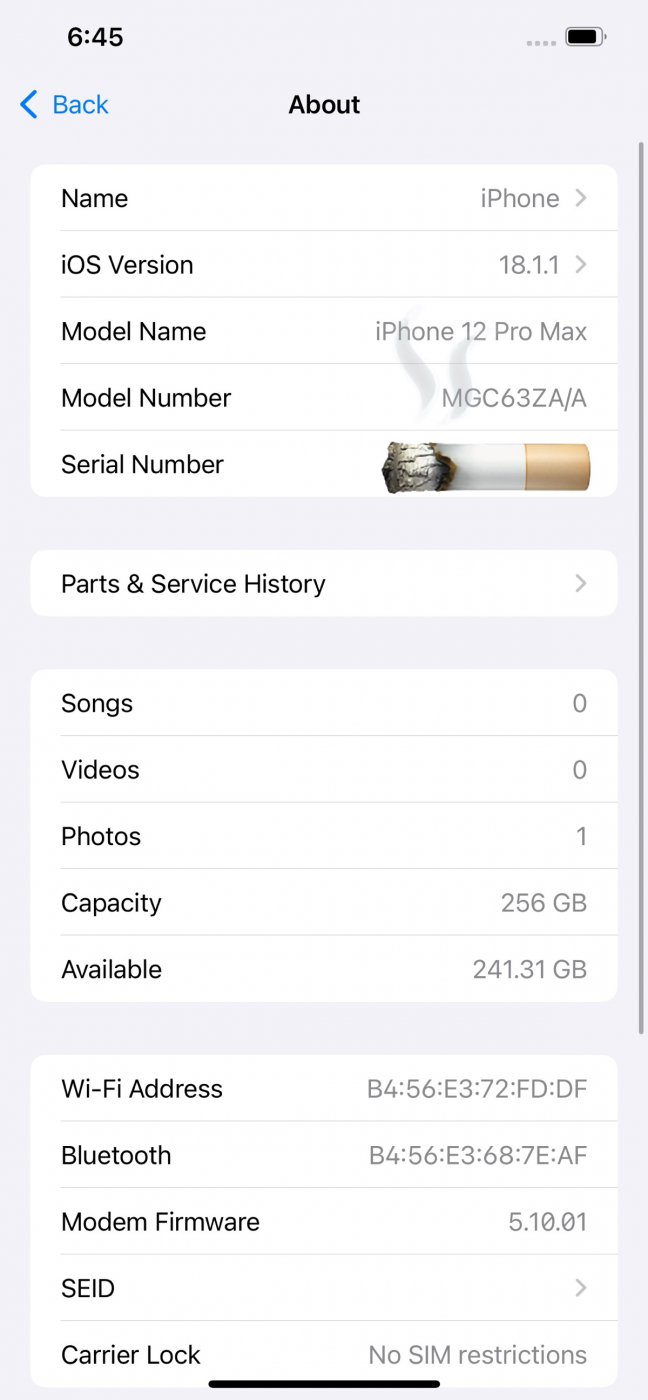Open the SEID row
This screenshot has width=648, height=1400.
[323, 1288]
